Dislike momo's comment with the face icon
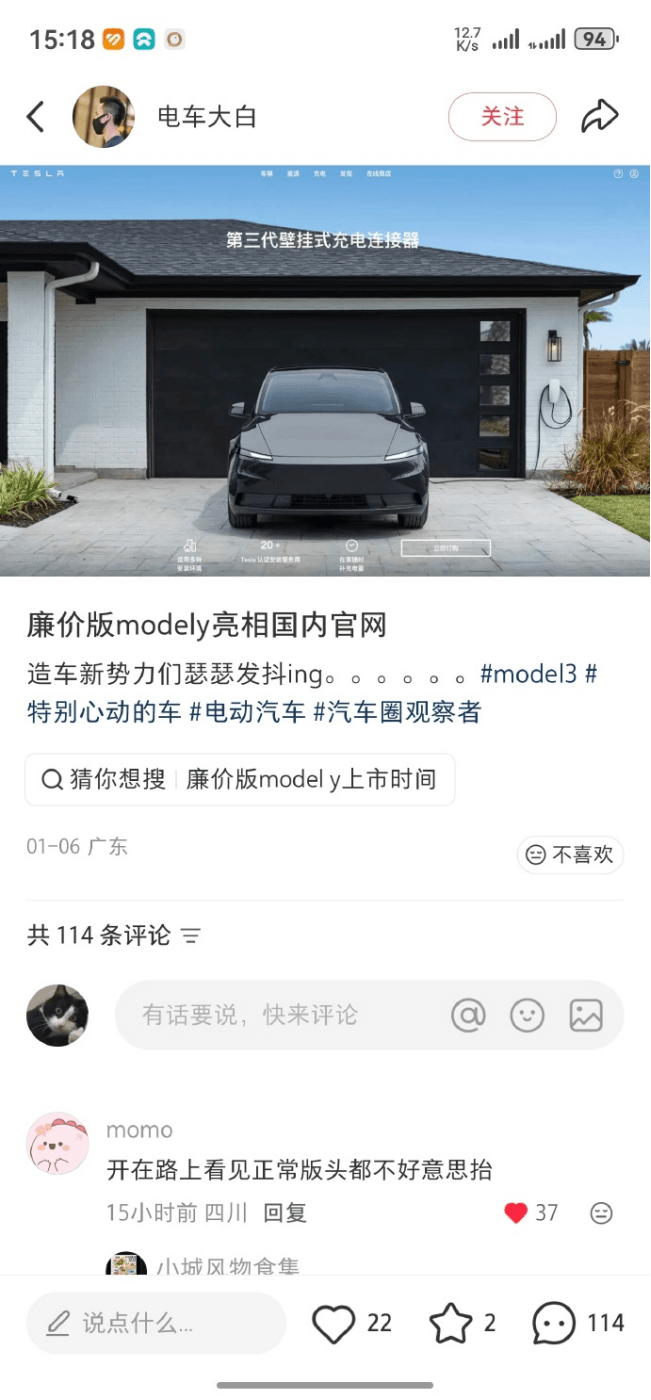This screenshot has width=651, height=1400. coord(601,1213)
